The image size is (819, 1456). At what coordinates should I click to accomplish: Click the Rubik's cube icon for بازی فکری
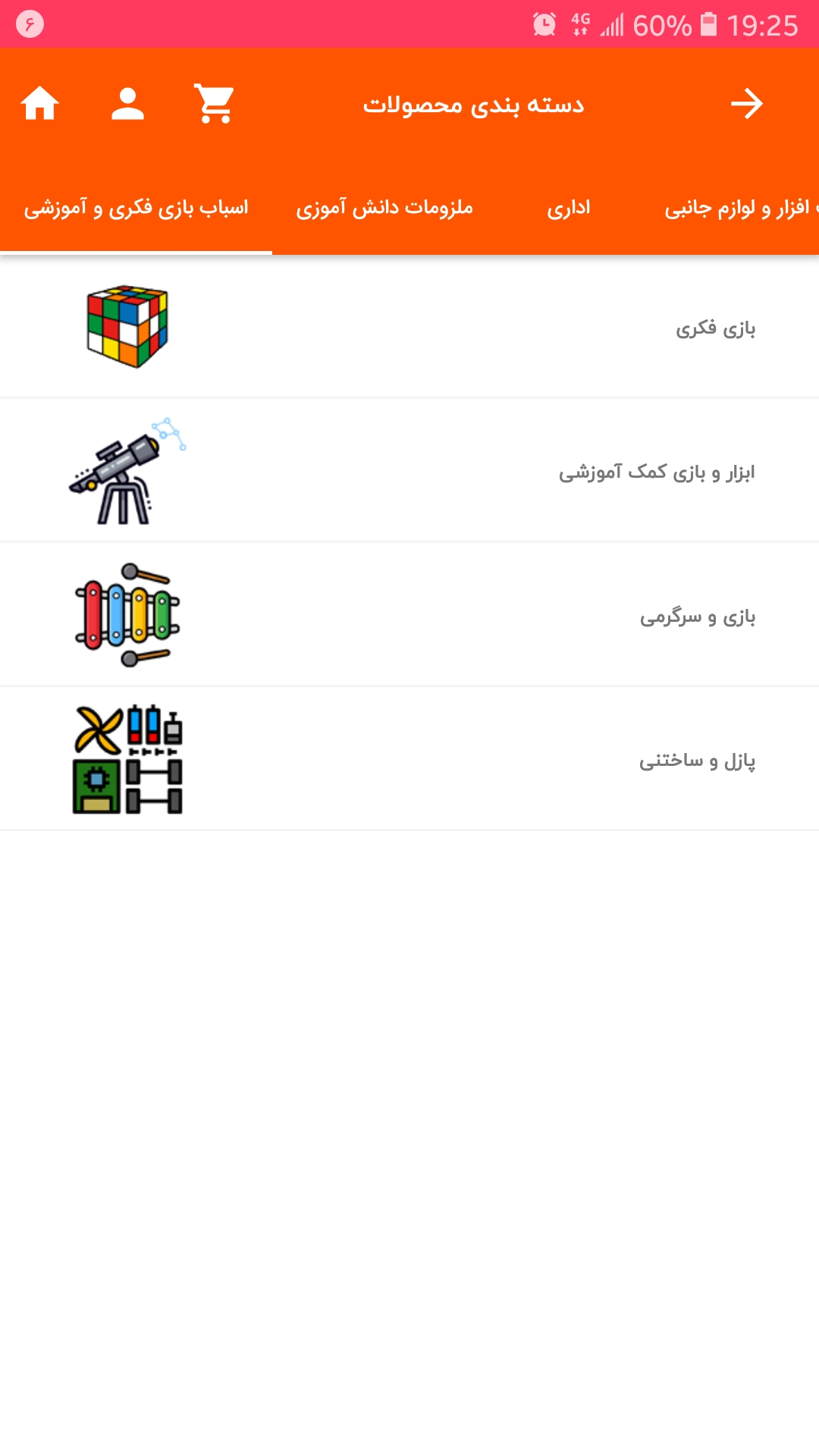(126, 328)
